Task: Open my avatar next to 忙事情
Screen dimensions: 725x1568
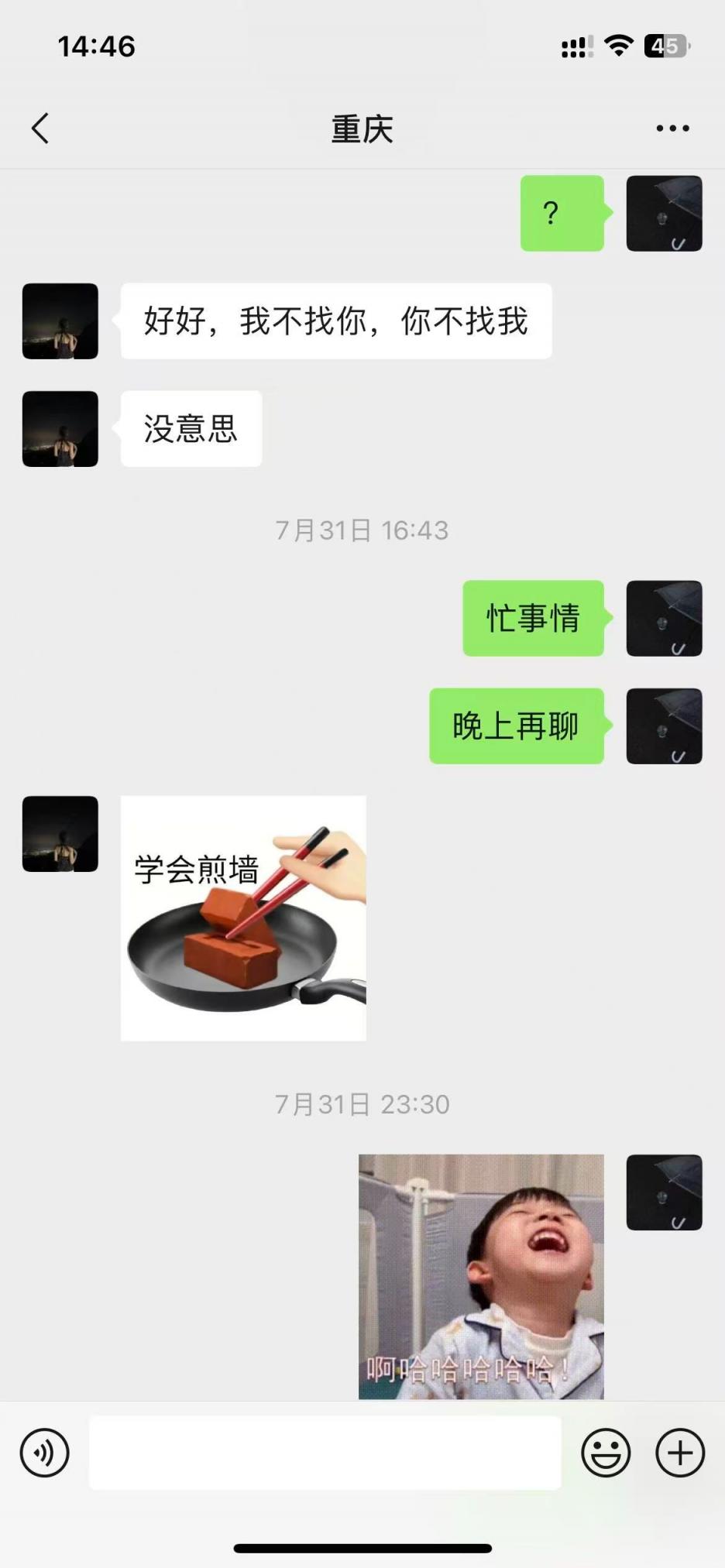Action: click(x=664, y=618)
